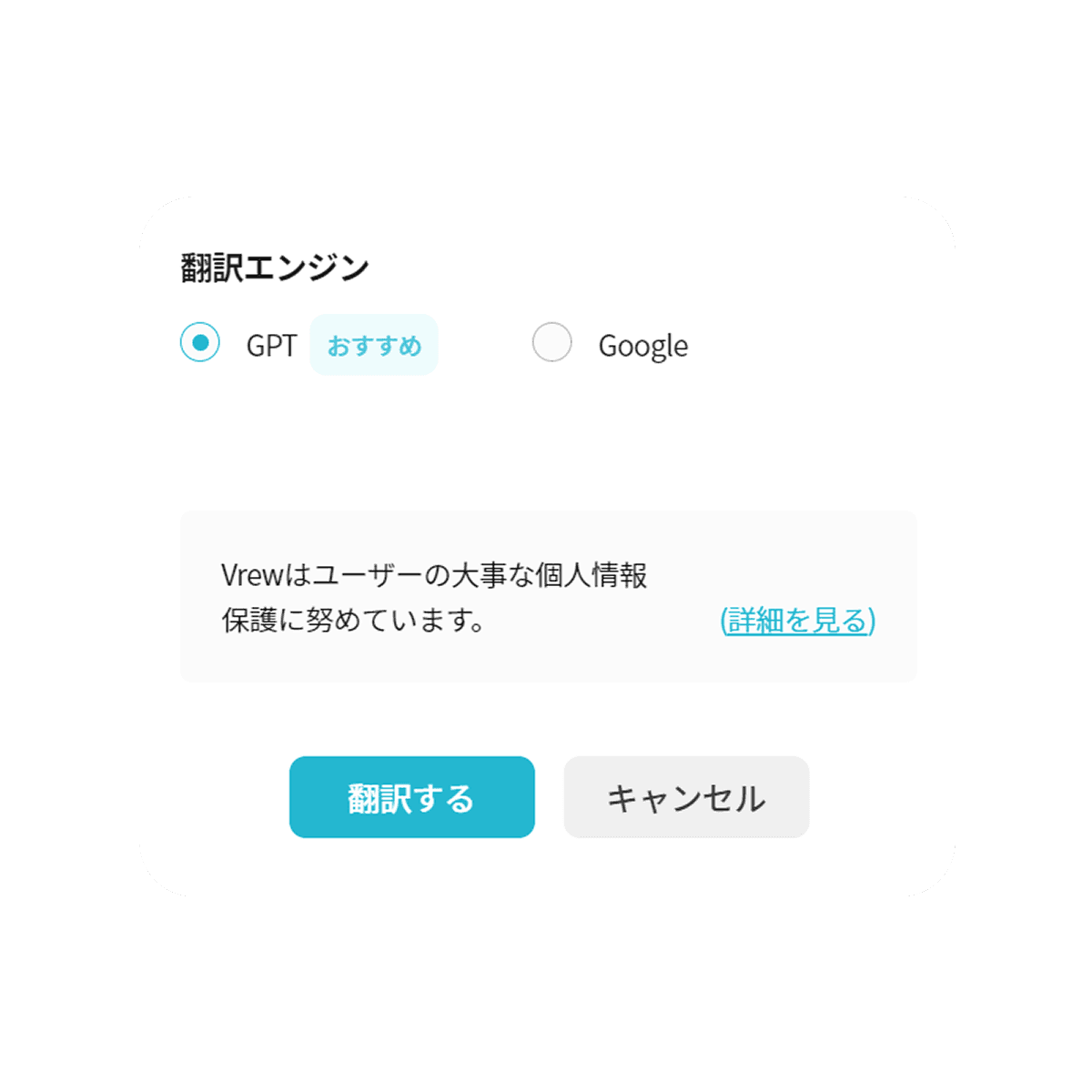Cancel with the キャンセル button

pos(686,797)
